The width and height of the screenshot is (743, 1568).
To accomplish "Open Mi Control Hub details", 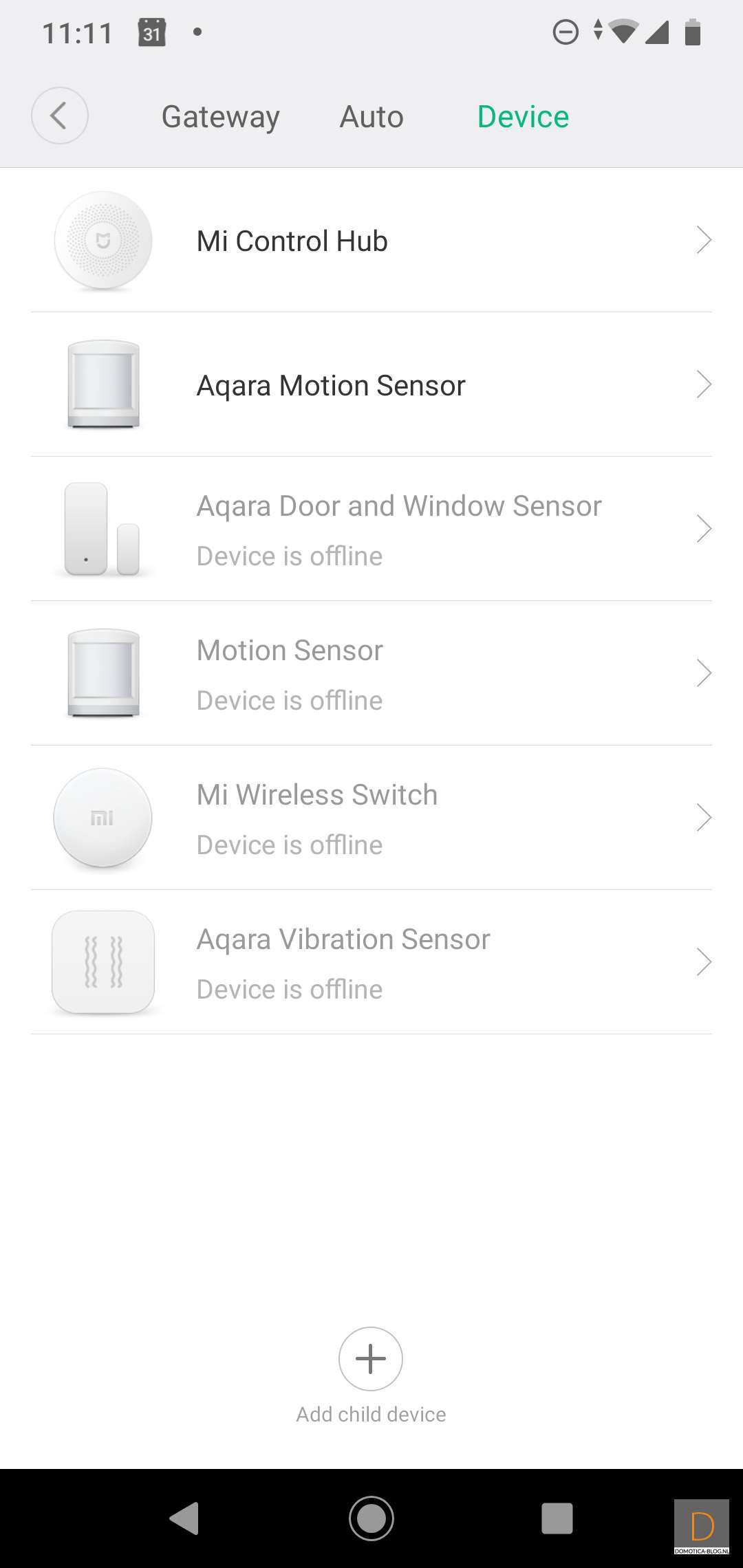I will 371,241.
